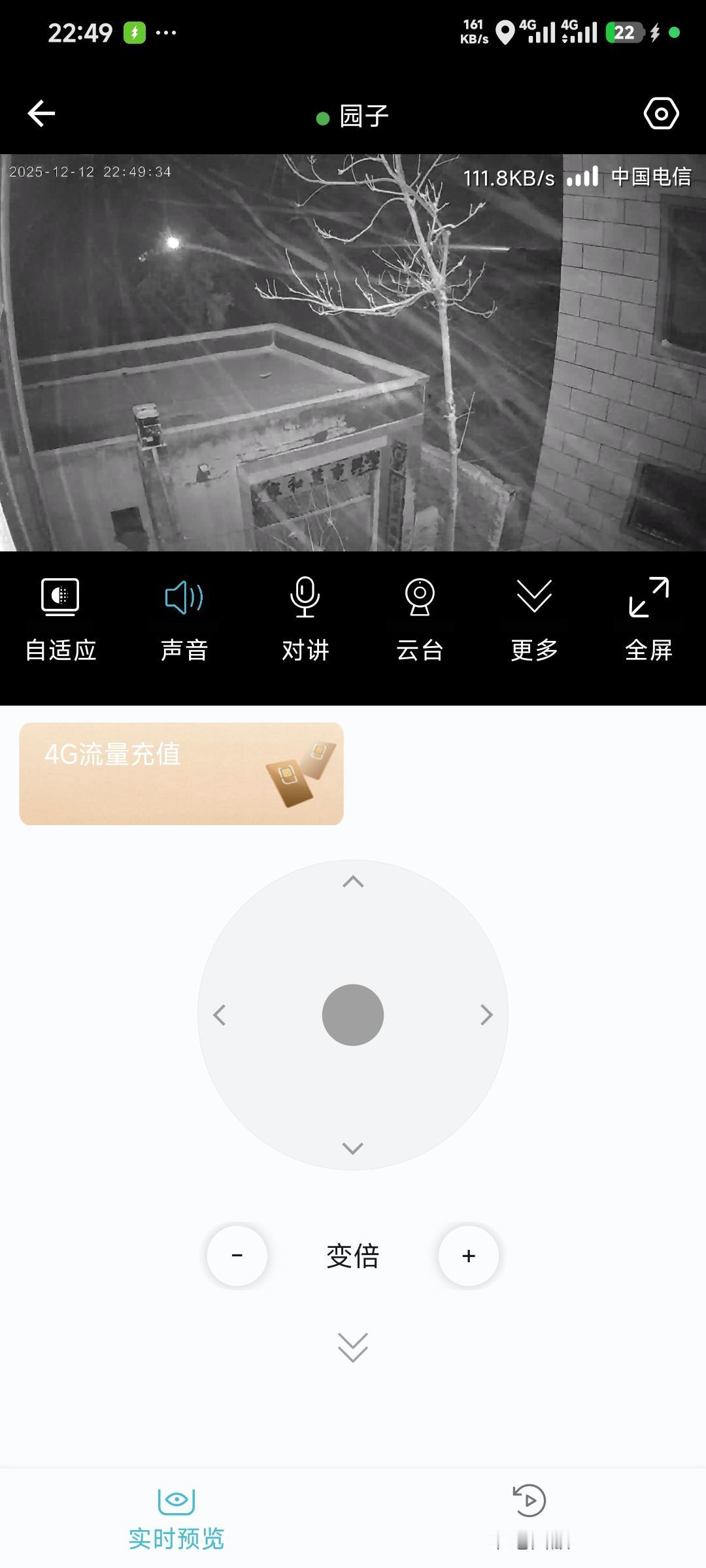Zoom in using the 变倍 plus button

469,1256
